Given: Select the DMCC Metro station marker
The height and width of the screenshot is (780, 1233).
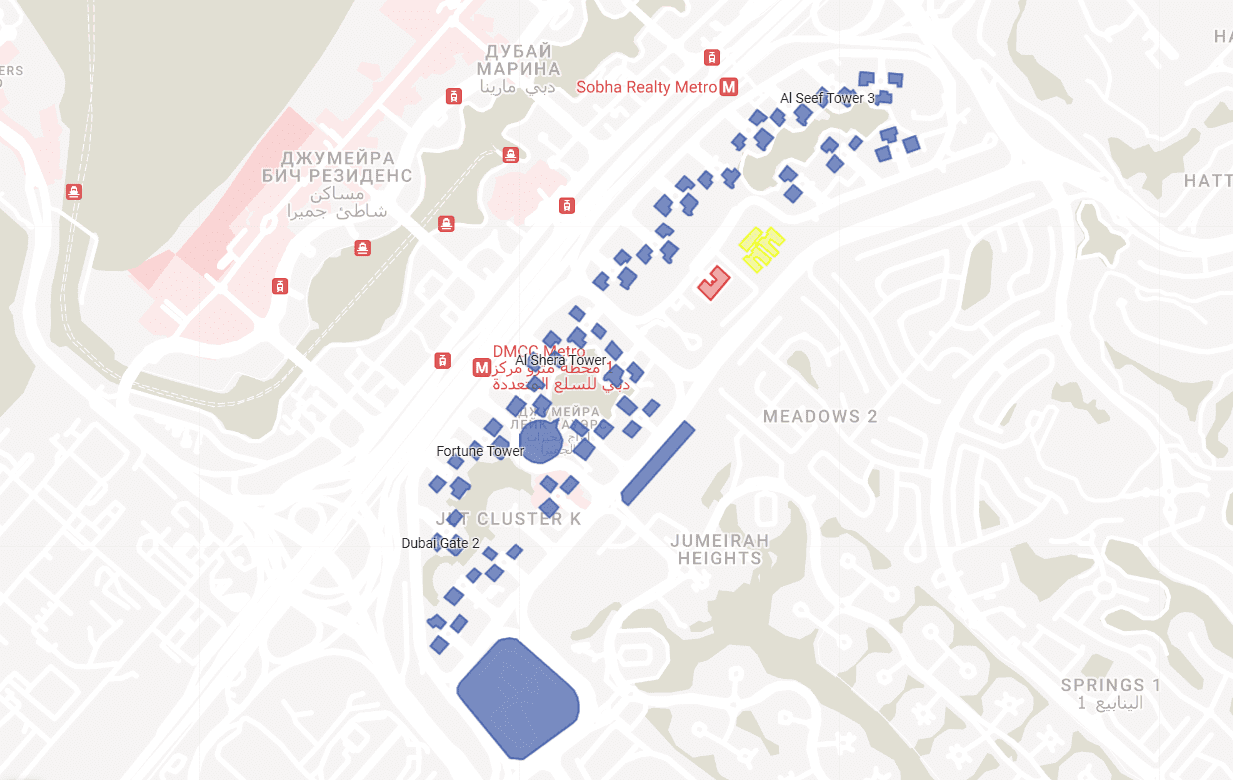Looking at the screenshot, I should point(482,368).
